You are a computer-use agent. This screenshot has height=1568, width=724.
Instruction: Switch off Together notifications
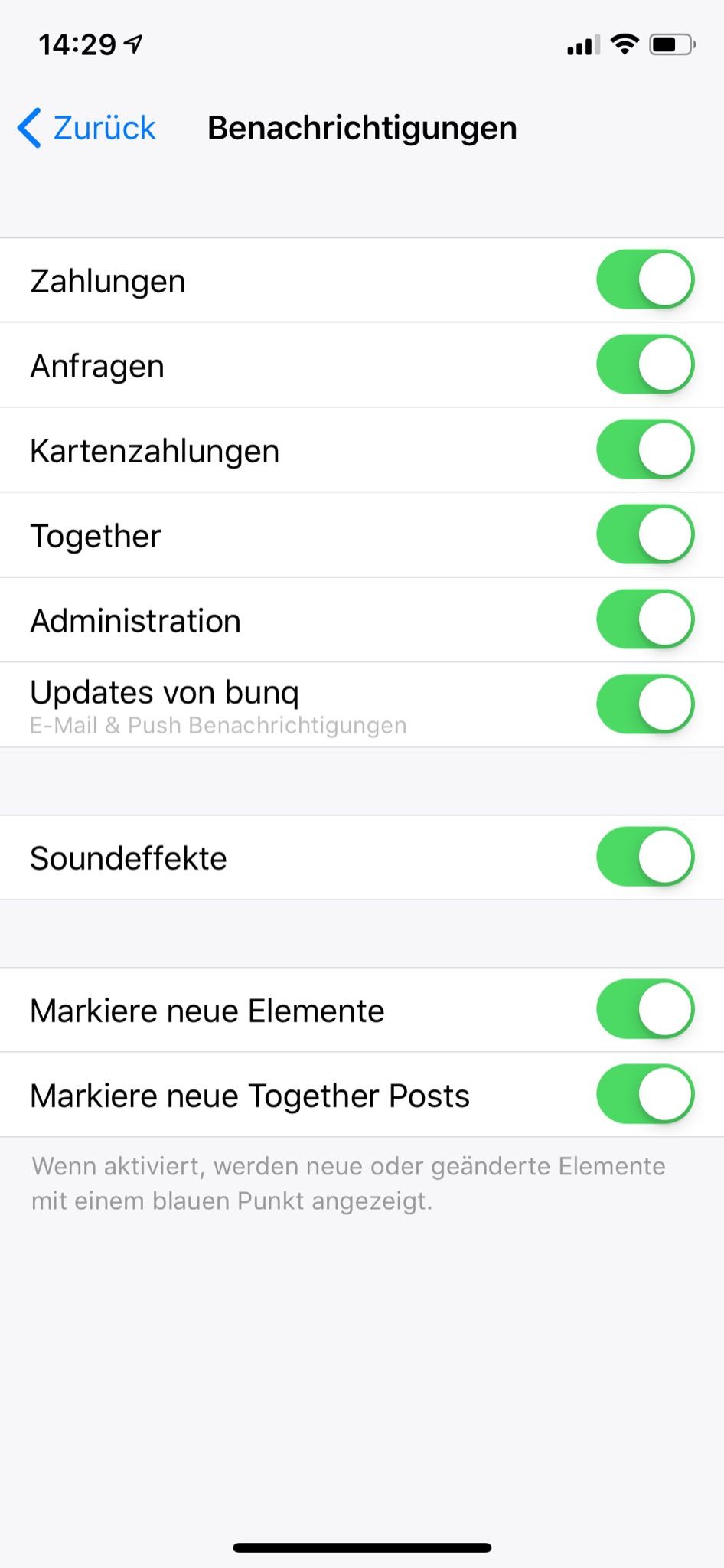pyautogui.click(x=644, y=534)
